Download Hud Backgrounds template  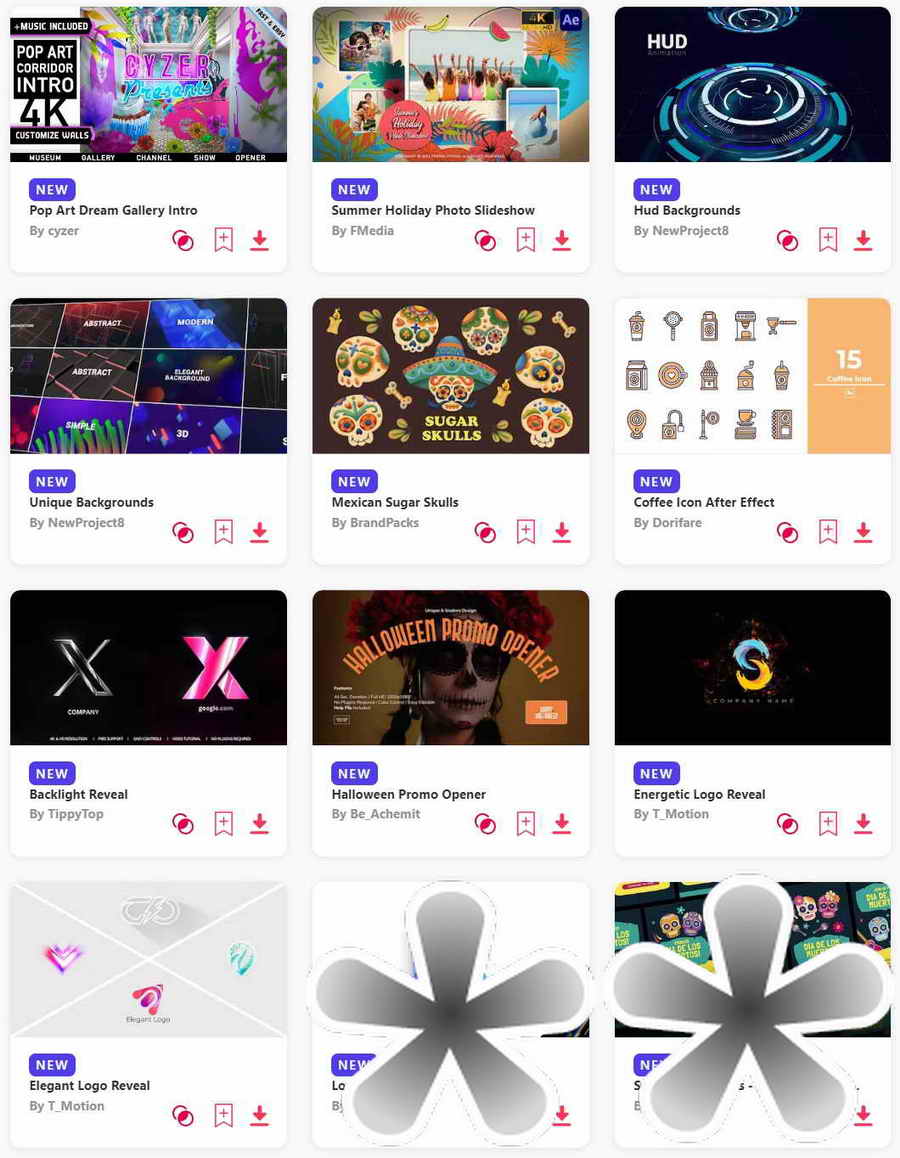(x=863, y=240)
